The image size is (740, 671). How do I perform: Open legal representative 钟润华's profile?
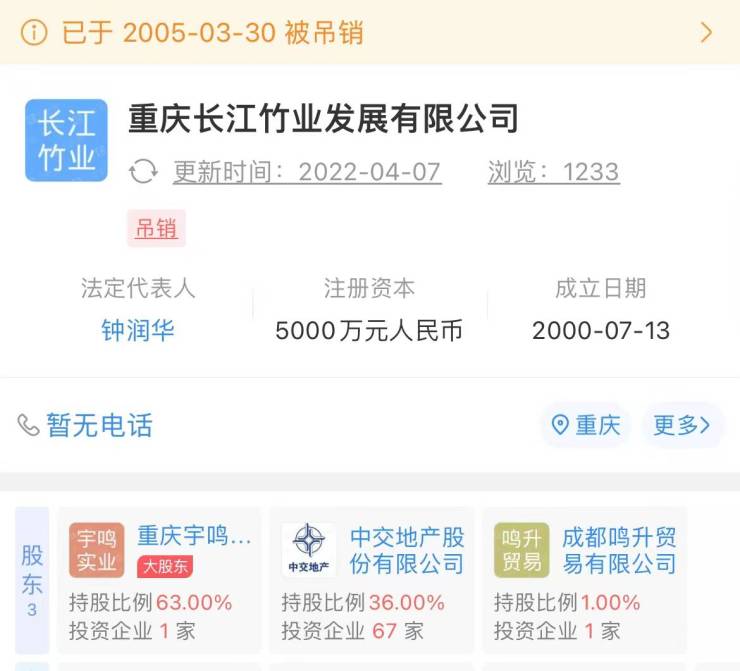138,330
